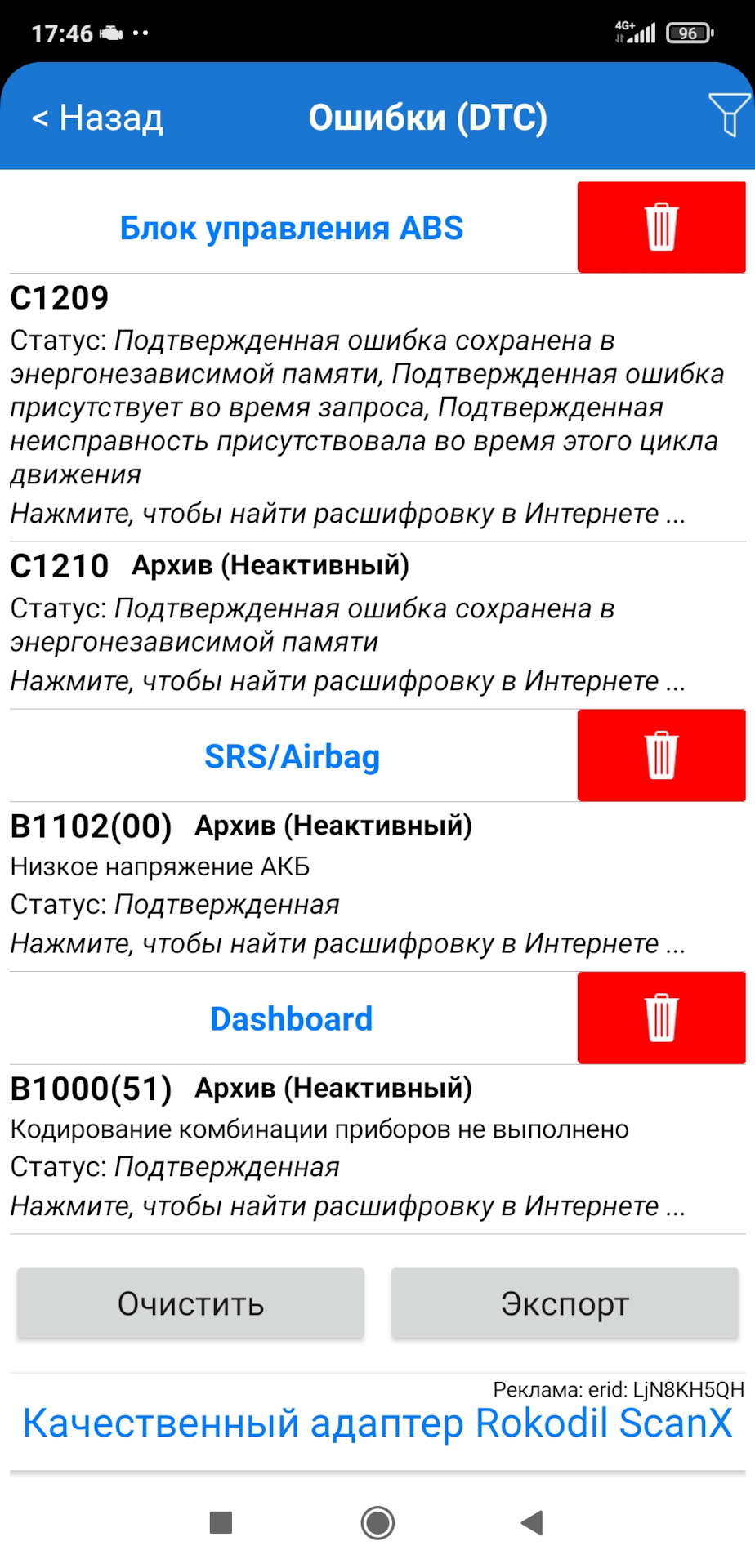This screenshot has height=1568, width=755.
Task: Tap the system home button
Action: [377, 1522]
